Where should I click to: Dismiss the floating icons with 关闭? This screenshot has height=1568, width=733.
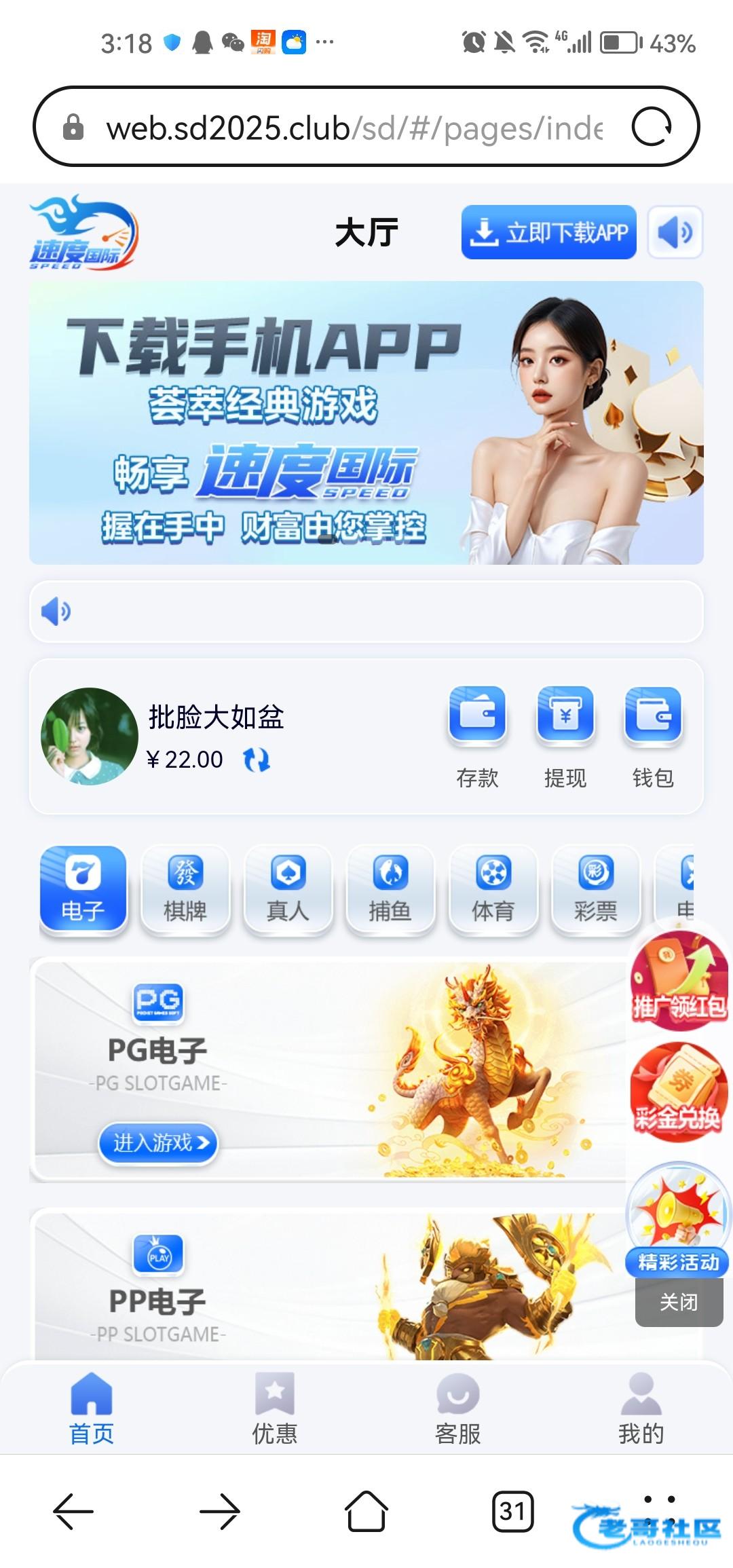click(679, 1302)
